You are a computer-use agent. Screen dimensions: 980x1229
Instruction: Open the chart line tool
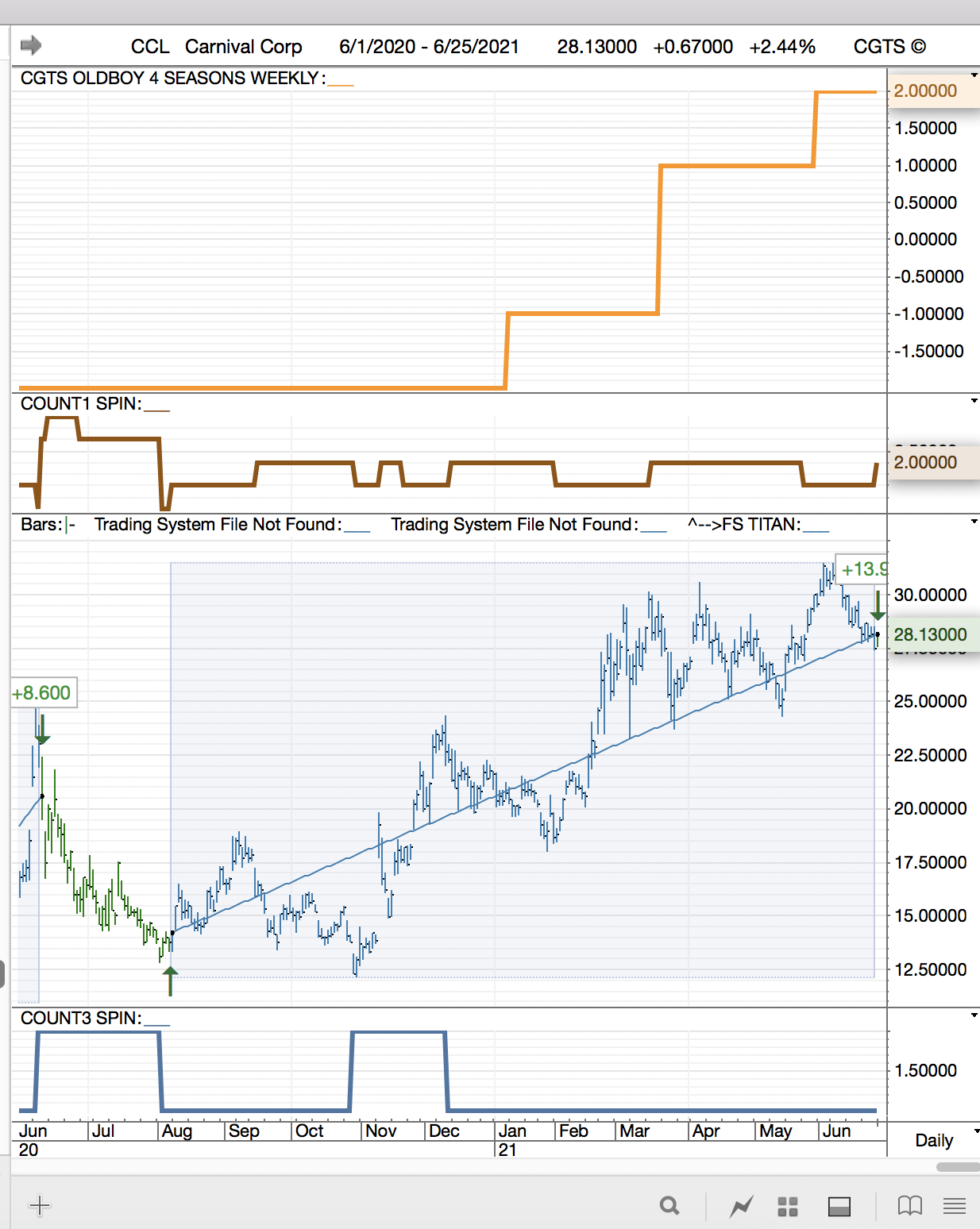[x=742, y=1207]
